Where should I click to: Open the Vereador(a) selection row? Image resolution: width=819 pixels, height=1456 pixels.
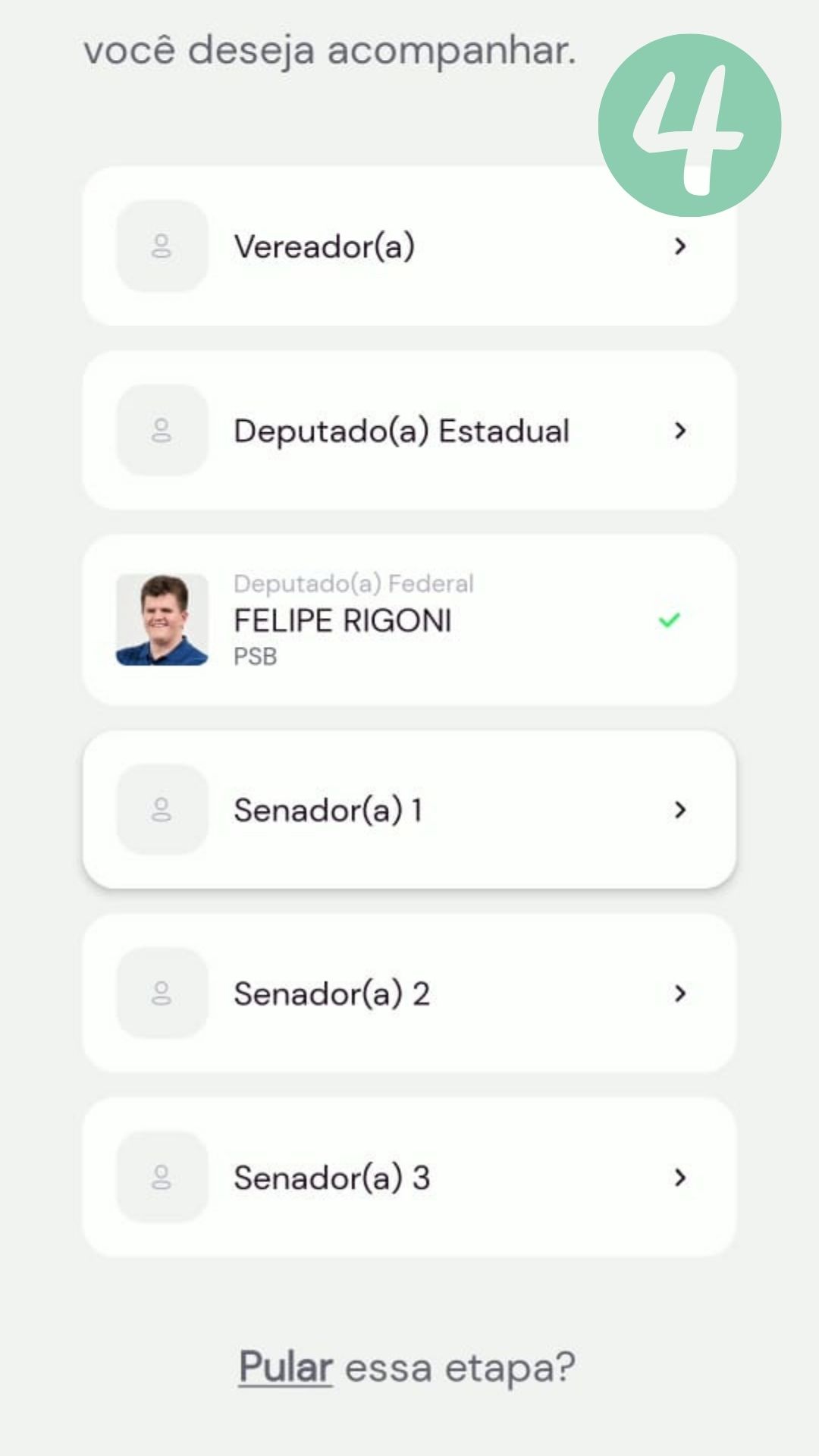(x=408, y=246)
